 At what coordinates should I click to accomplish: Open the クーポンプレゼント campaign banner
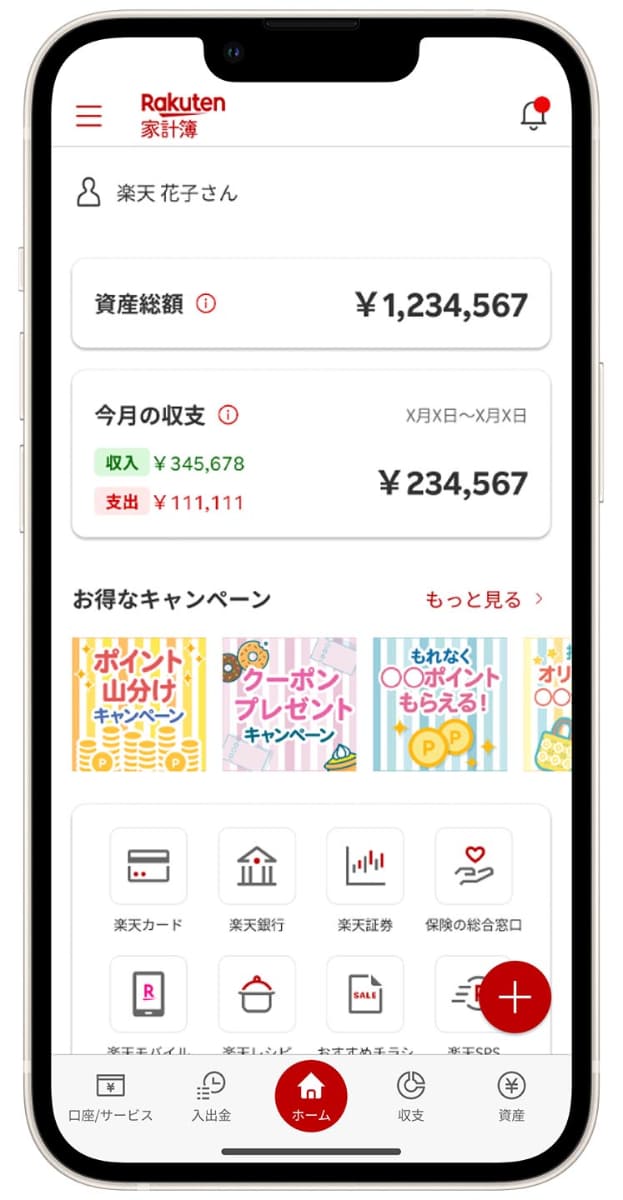(x=289, y=705)
